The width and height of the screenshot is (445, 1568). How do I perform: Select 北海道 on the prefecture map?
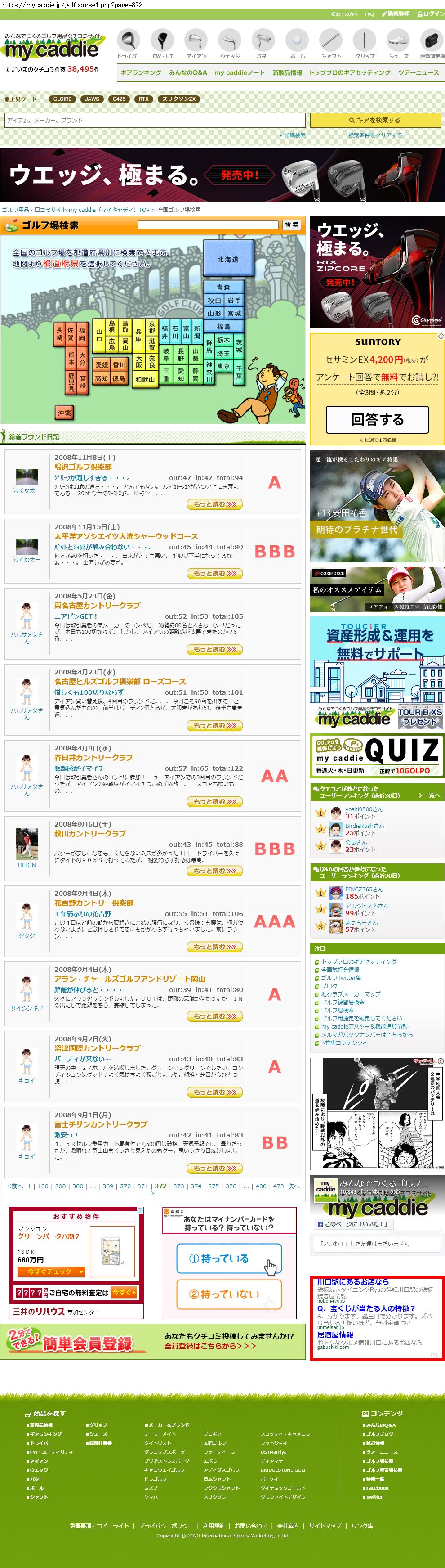pyautogui.click(x=228, y=259)
